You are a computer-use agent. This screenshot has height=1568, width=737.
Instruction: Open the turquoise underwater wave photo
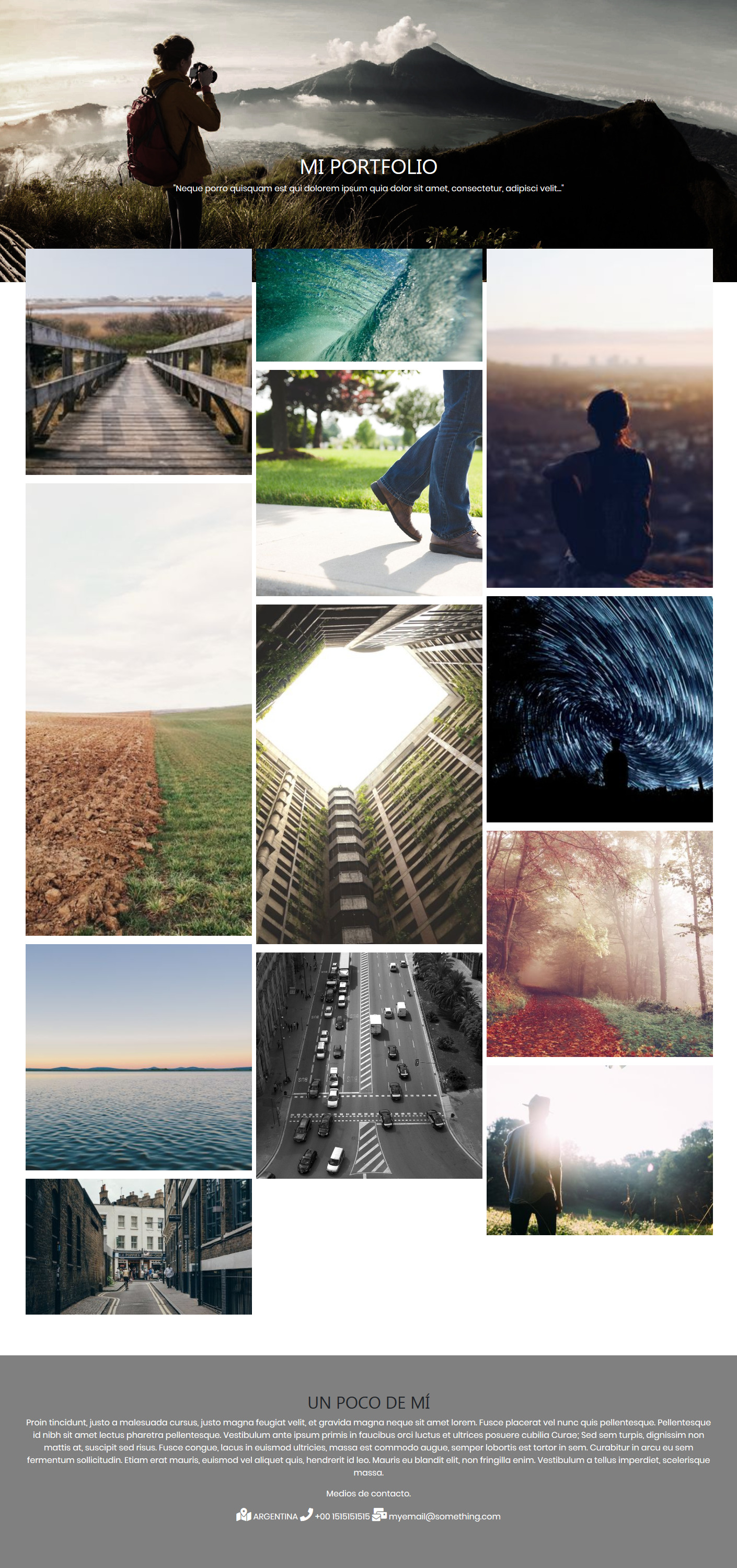pos(369,305)
